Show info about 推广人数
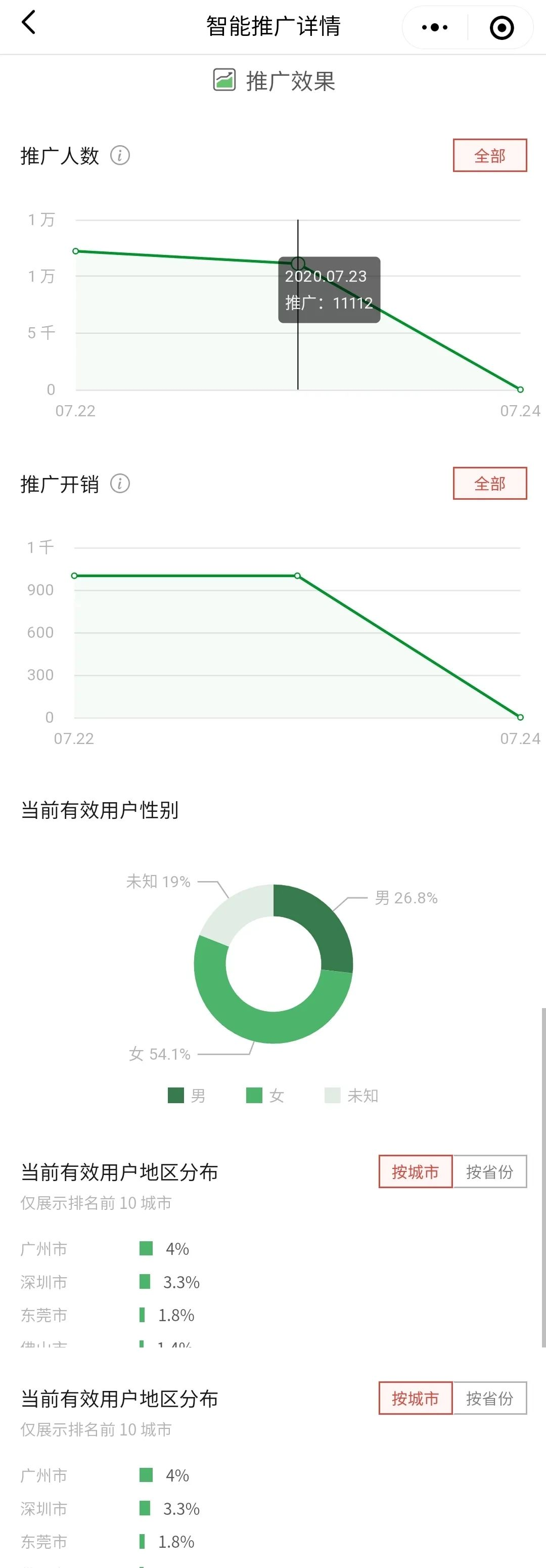 120,156
